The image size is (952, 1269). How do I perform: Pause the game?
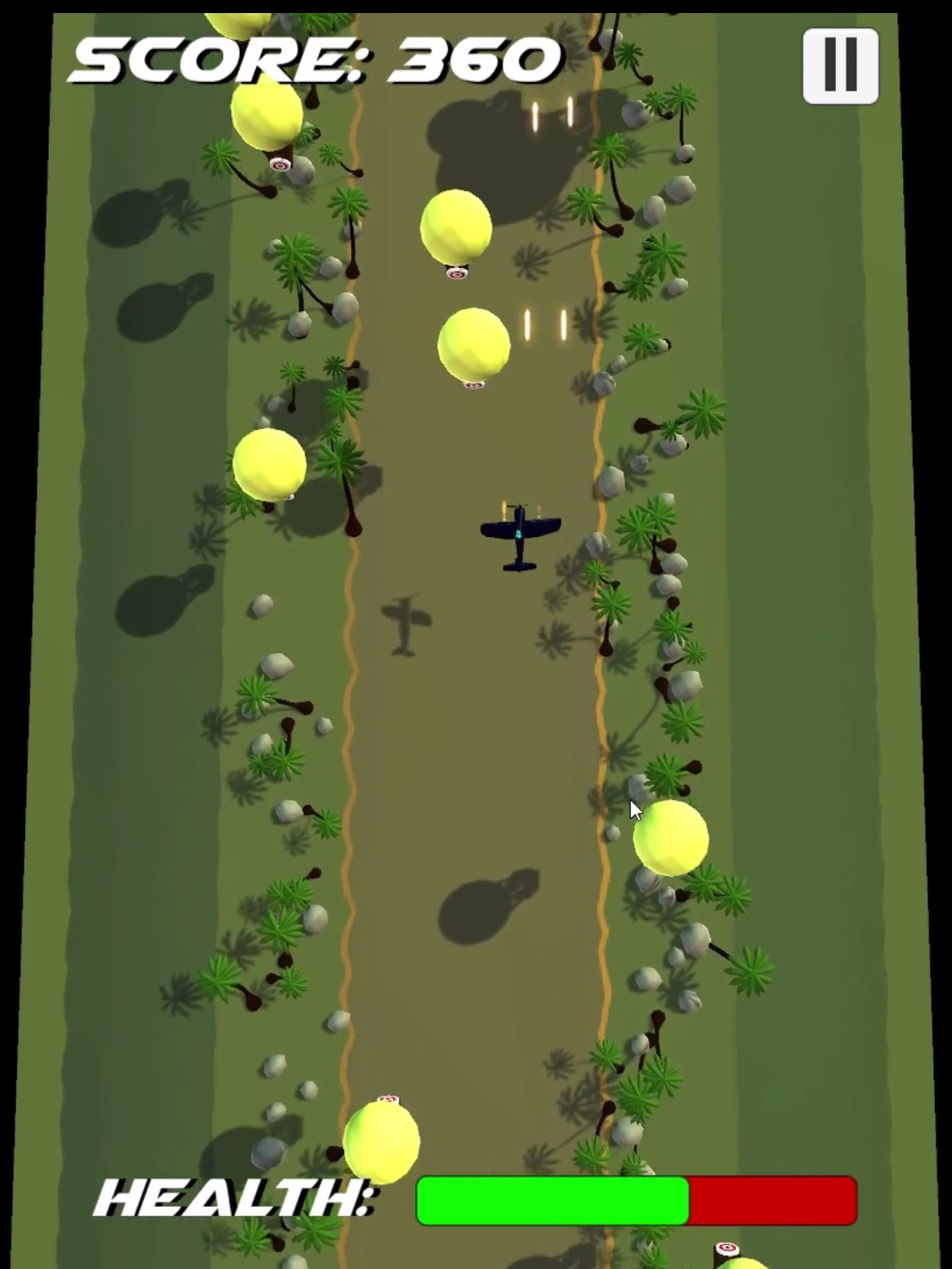point(840,66)
